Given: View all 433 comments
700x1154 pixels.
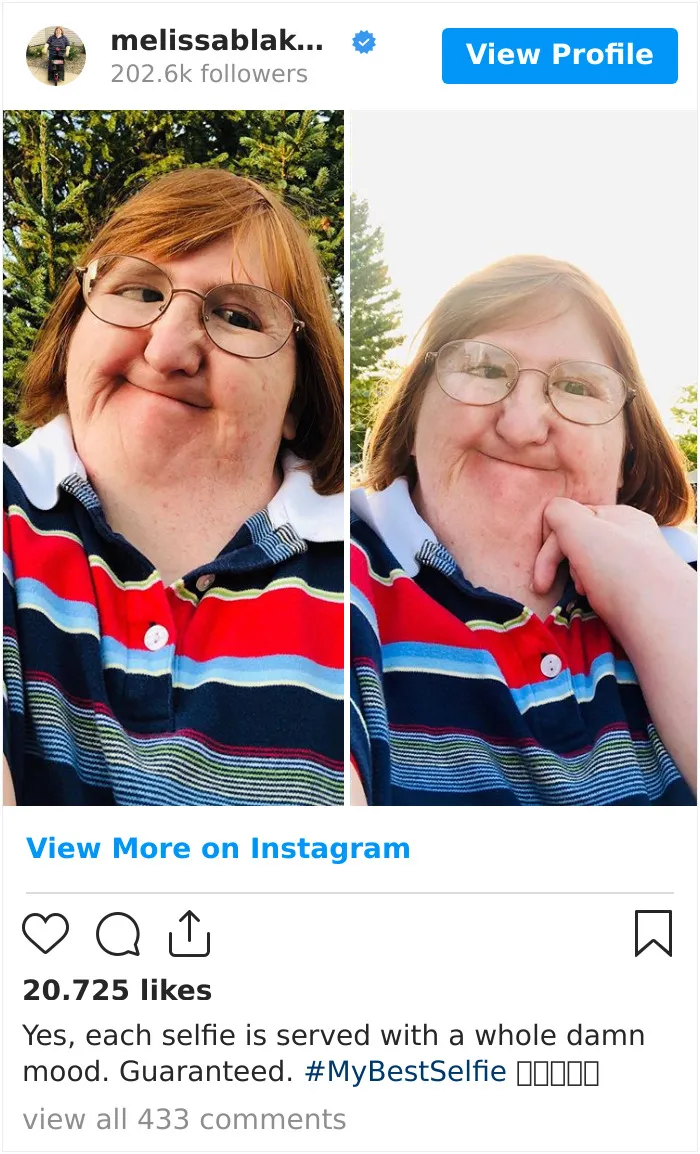Looking at the screenshot, I should (x=184, y=1119).
